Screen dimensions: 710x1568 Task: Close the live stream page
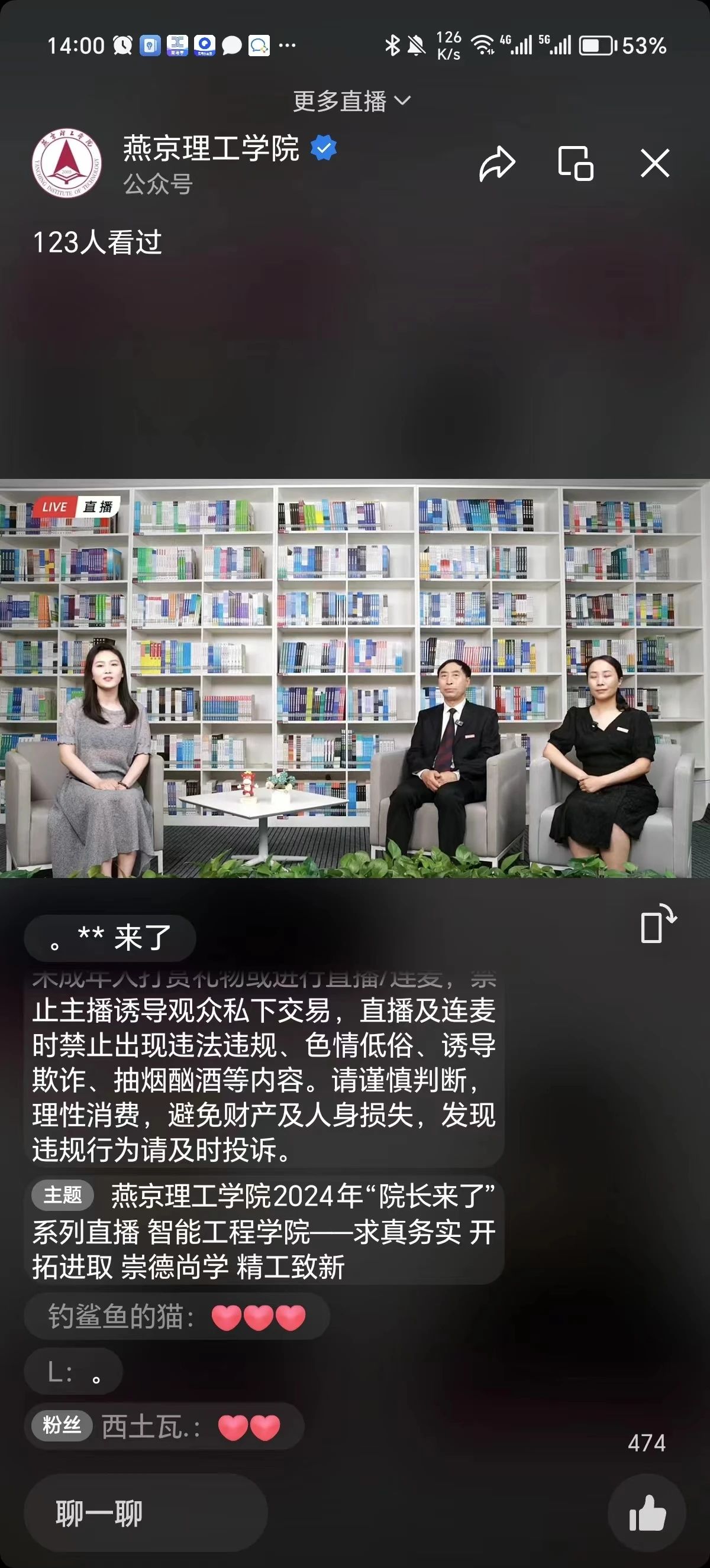pyautogui.click(x=654, y=164)
